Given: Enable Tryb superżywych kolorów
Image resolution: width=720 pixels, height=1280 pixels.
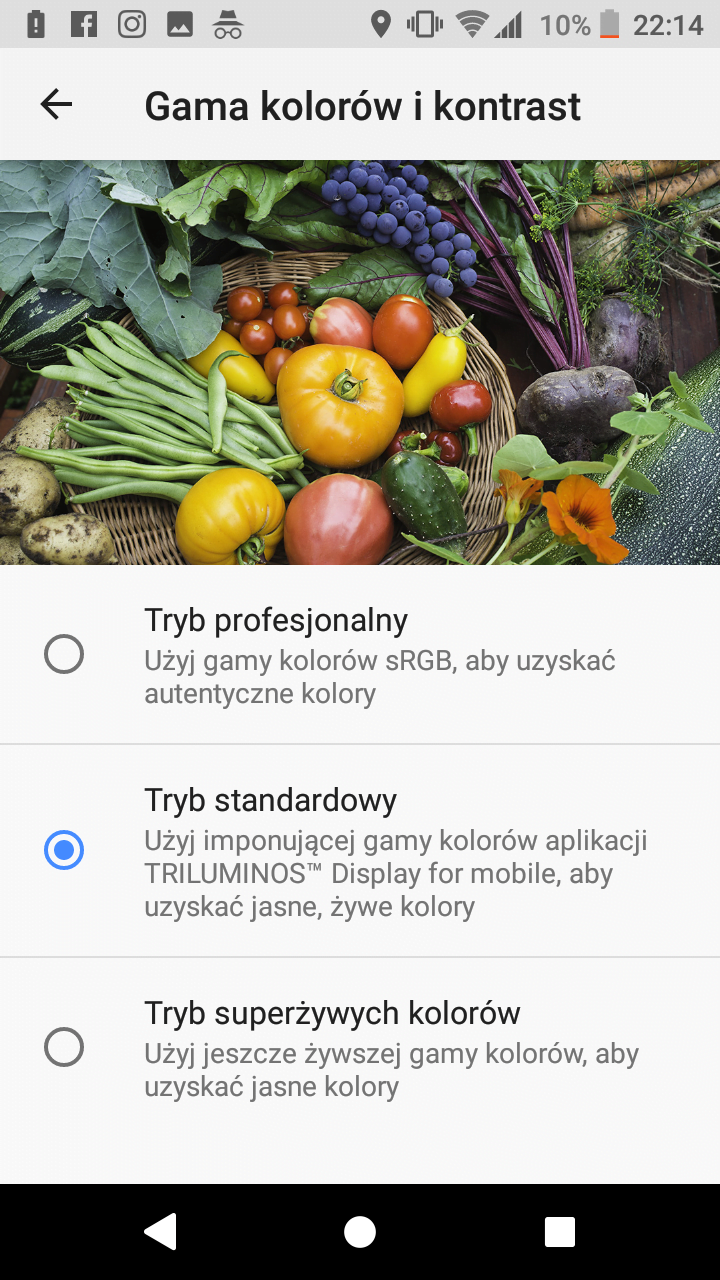Looking at the screenshot, I should tap(360, 1048).
